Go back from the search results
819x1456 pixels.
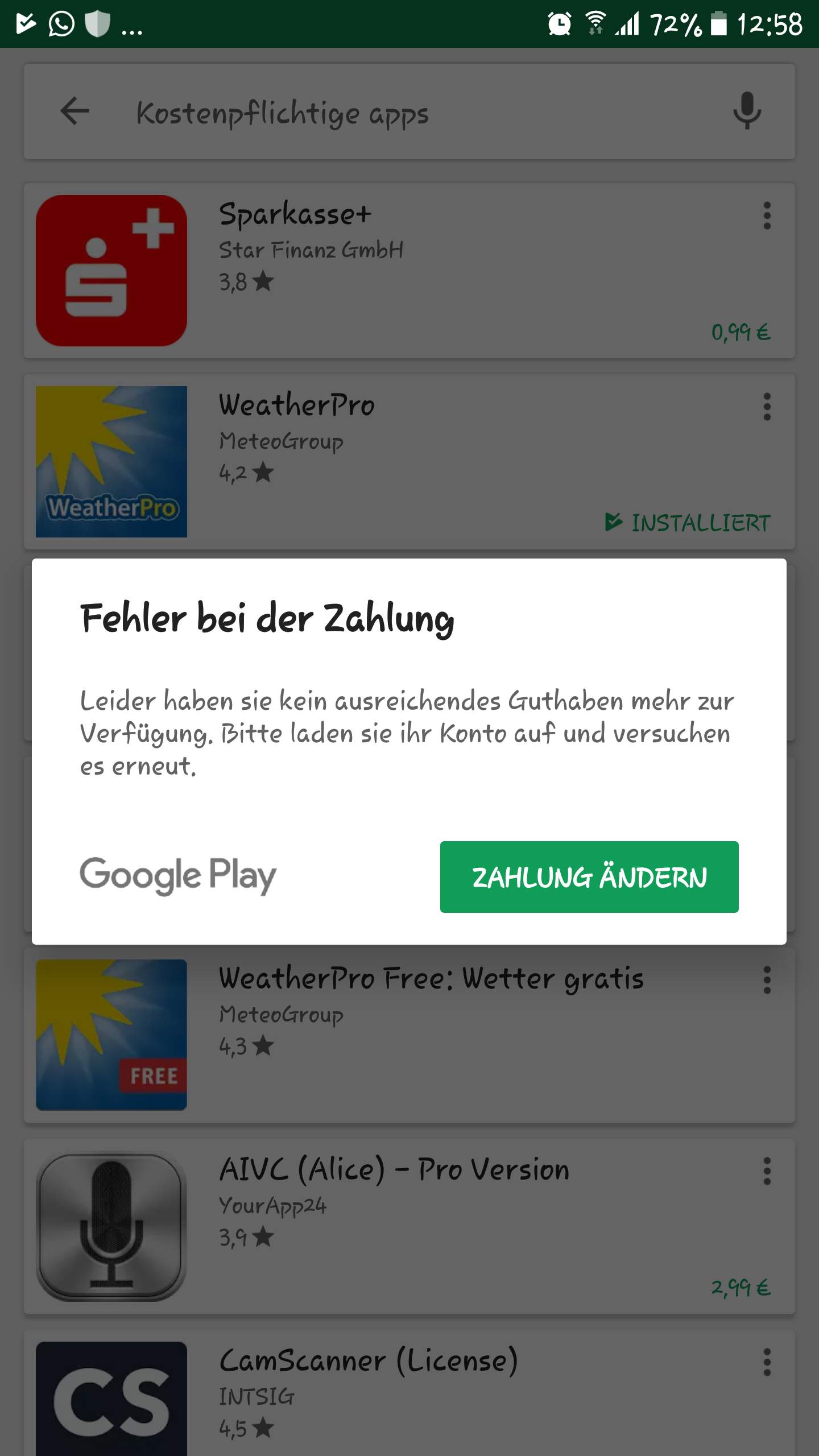click(75, 111)
